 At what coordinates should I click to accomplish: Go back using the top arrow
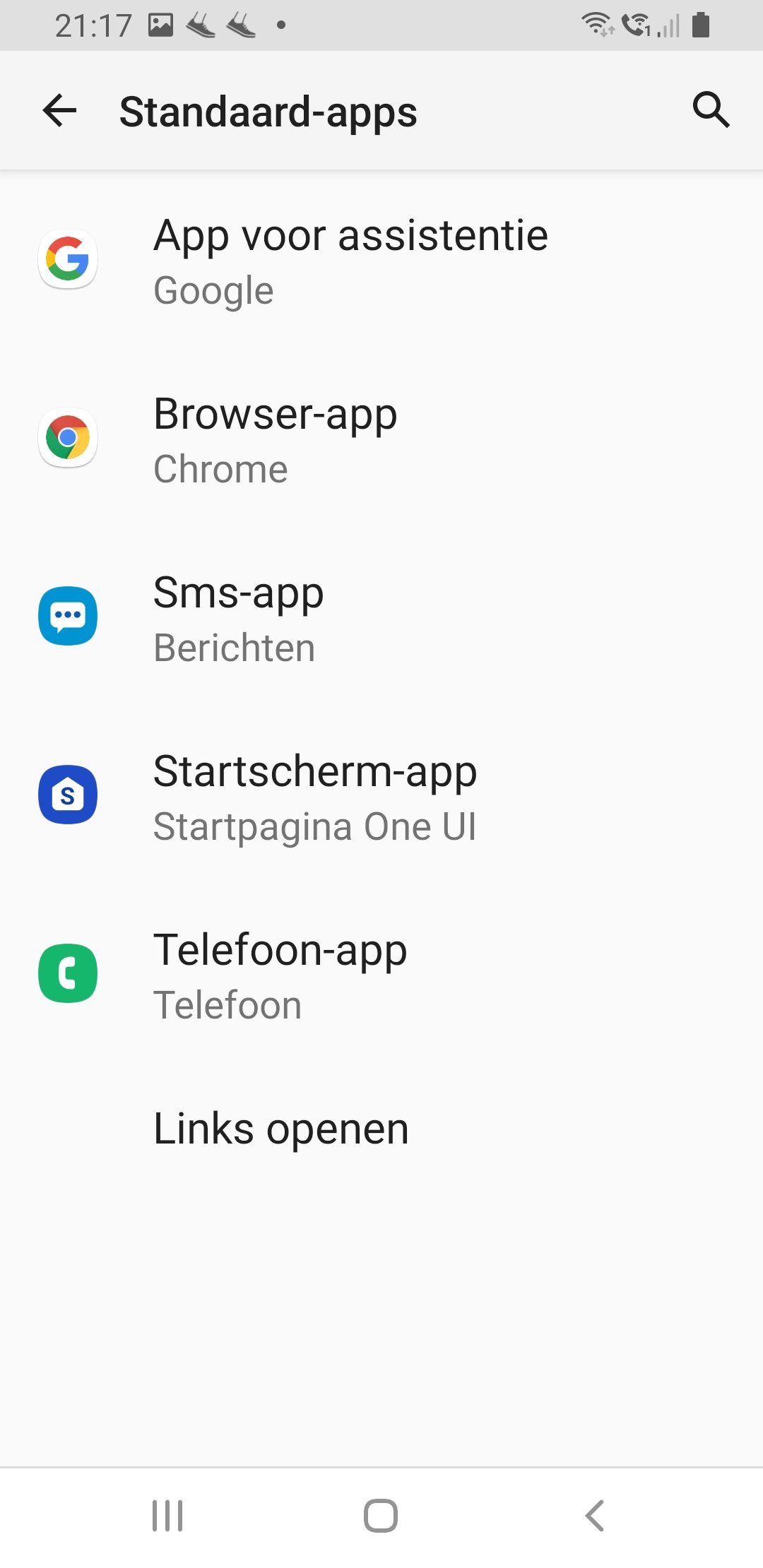click(59, 111)
